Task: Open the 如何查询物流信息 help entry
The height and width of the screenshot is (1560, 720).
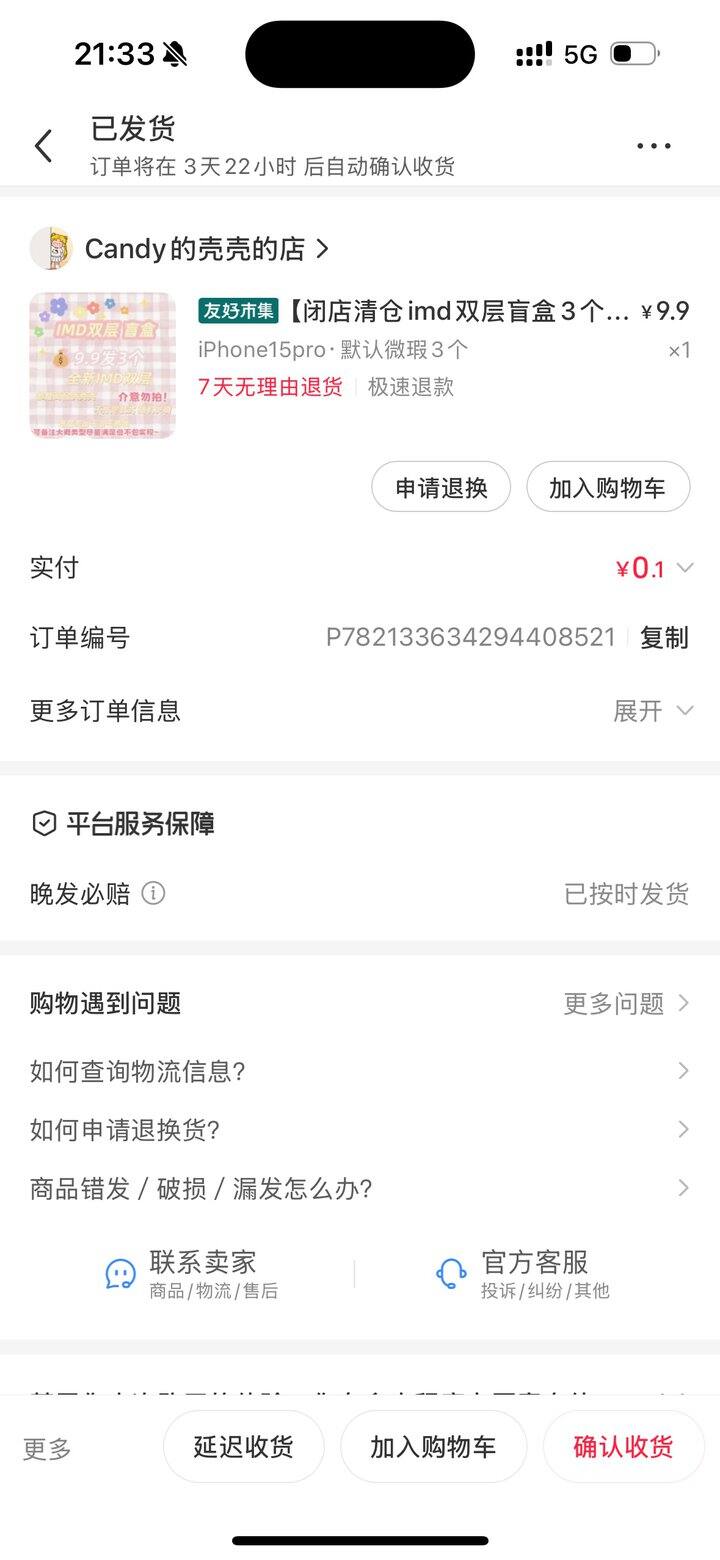Action: tap(360, 1071)
